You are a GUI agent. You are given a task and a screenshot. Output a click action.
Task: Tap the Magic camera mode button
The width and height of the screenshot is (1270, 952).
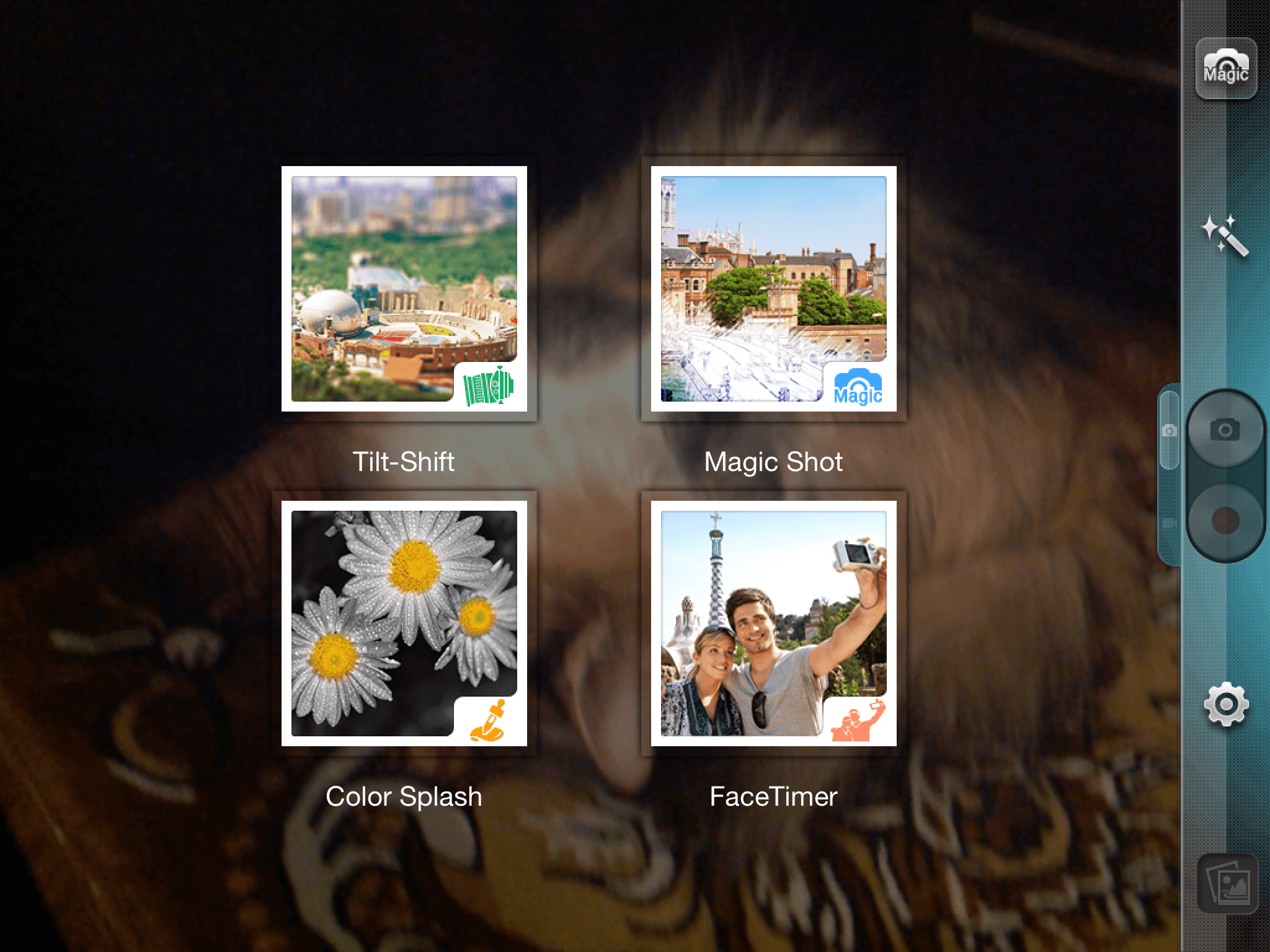[1226, 69]
